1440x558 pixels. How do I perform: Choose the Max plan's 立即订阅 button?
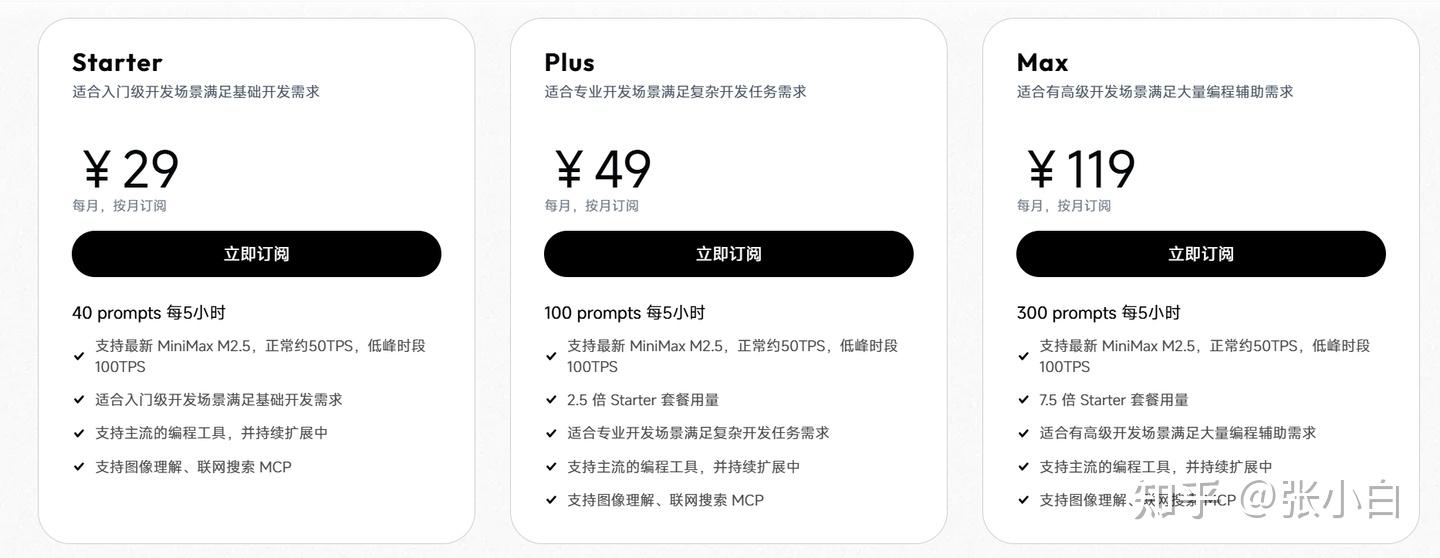click(1200, 254)
